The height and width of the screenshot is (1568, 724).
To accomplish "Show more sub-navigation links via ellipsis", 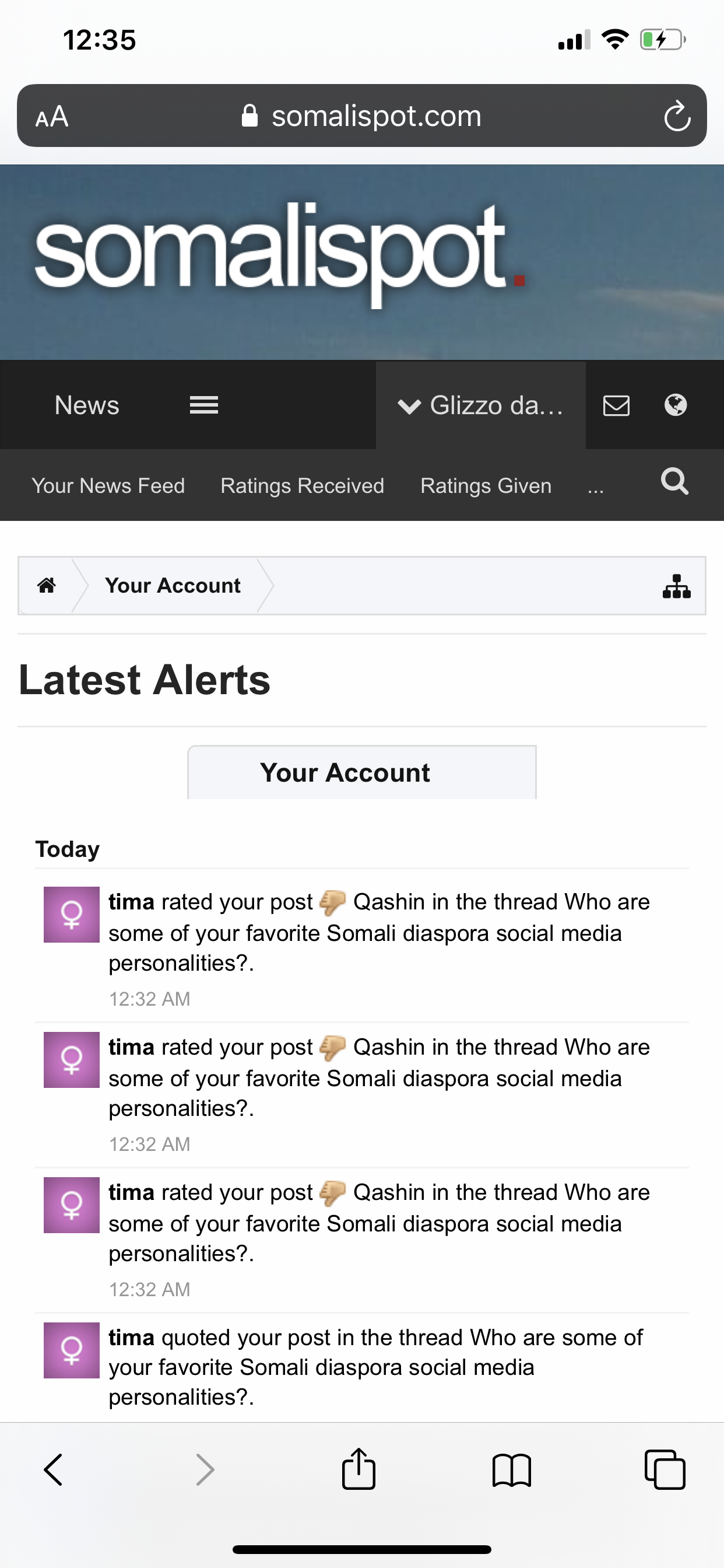I will tap(596, 487).
